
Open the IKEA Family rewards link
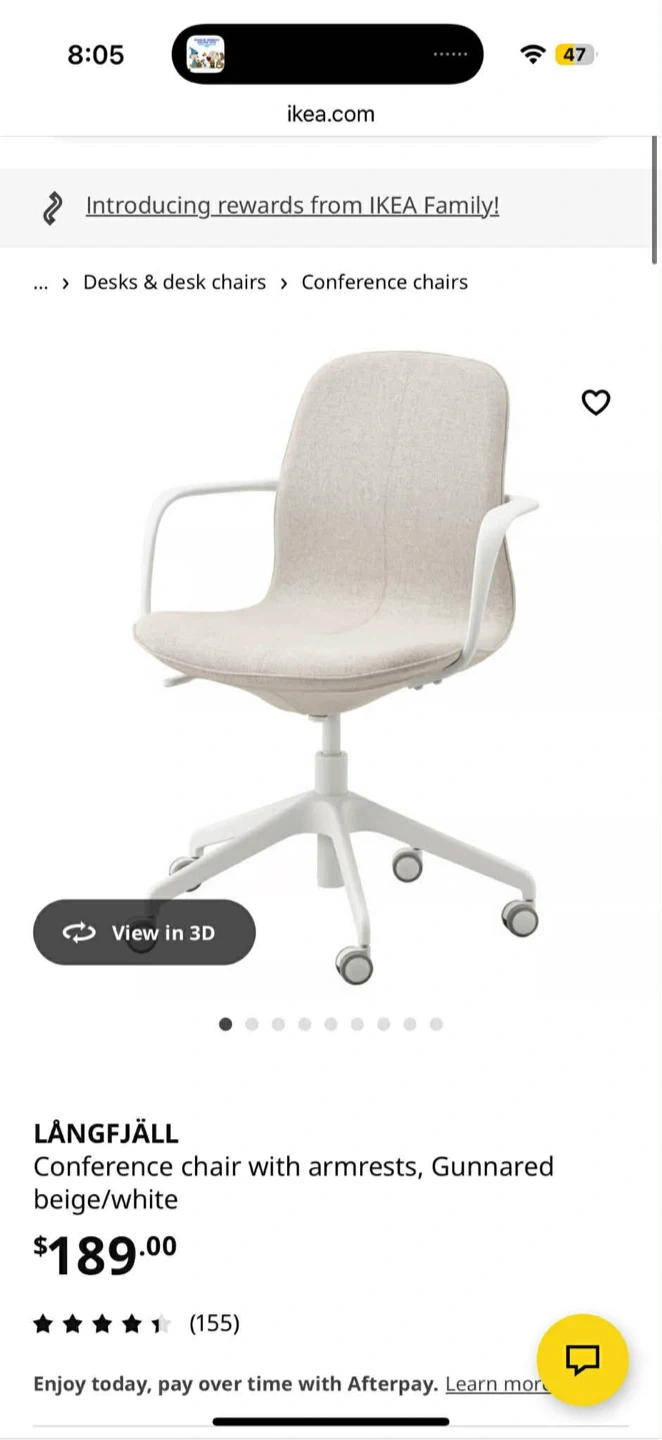pos(292,206)
